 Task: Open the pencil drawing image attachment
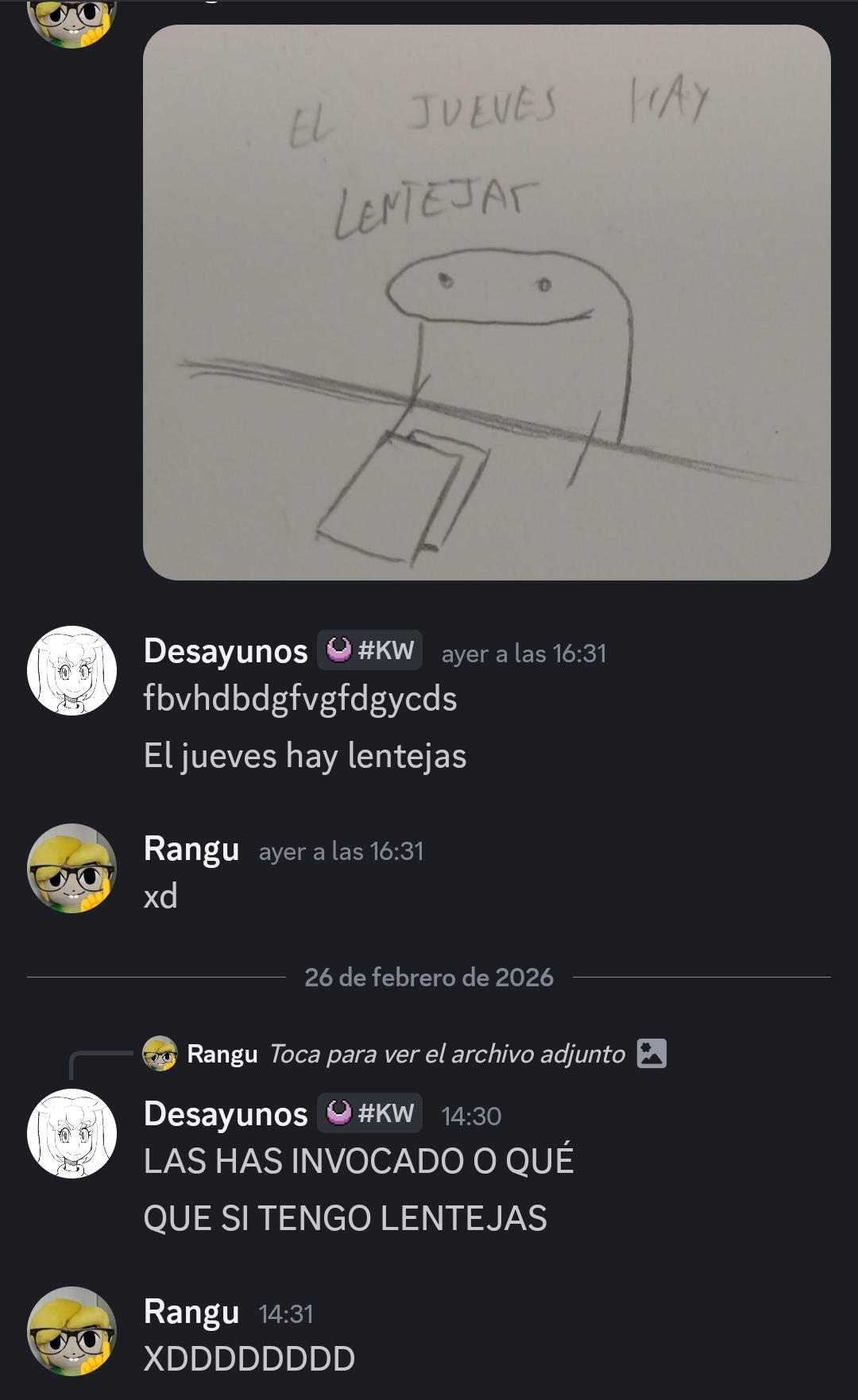click(486, 302)
